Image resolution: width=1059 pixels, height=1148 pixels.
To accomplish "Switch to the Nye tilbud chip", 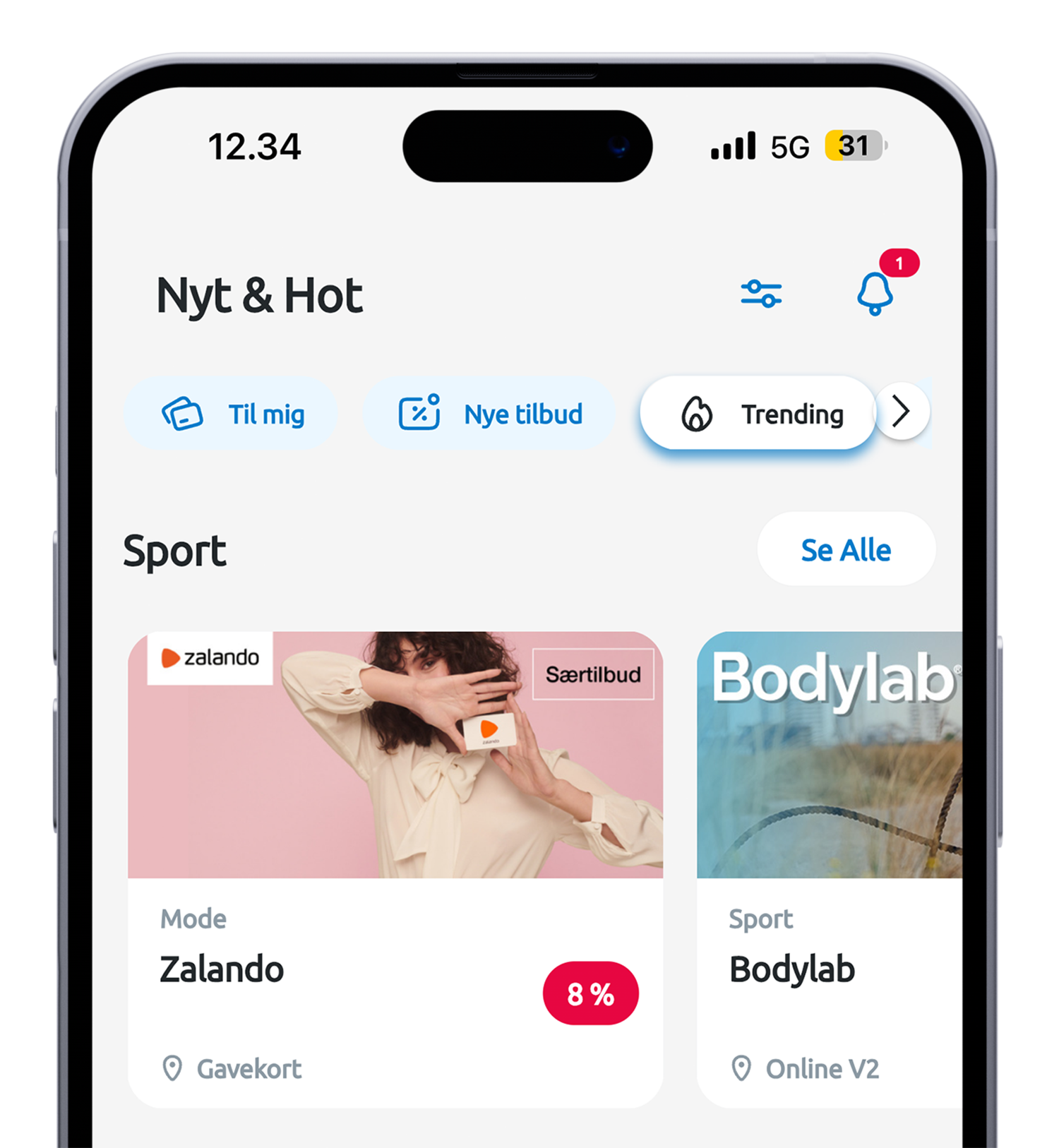I will point(489,414).
